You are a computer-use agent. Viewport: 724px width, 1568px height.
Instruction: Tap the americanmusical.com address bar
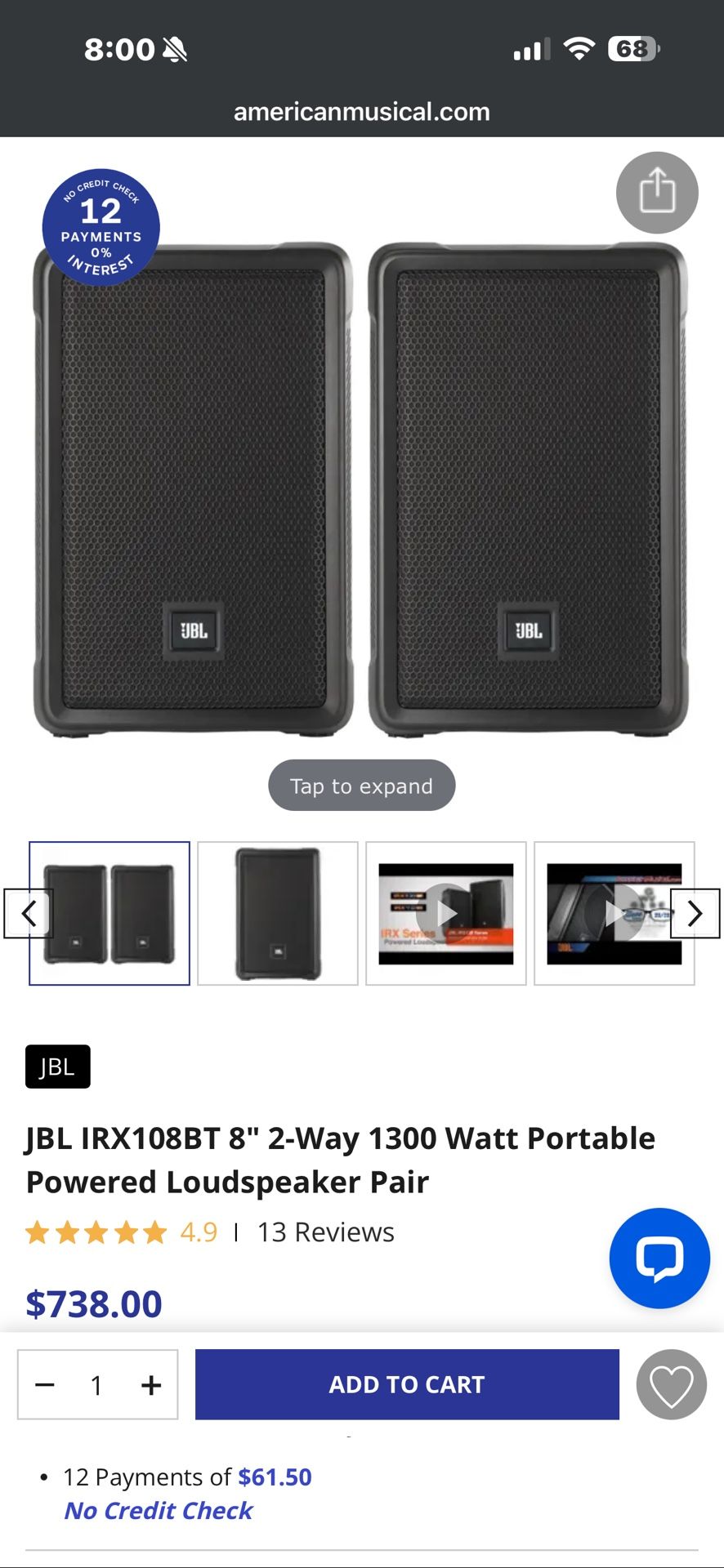coord(361,112)
